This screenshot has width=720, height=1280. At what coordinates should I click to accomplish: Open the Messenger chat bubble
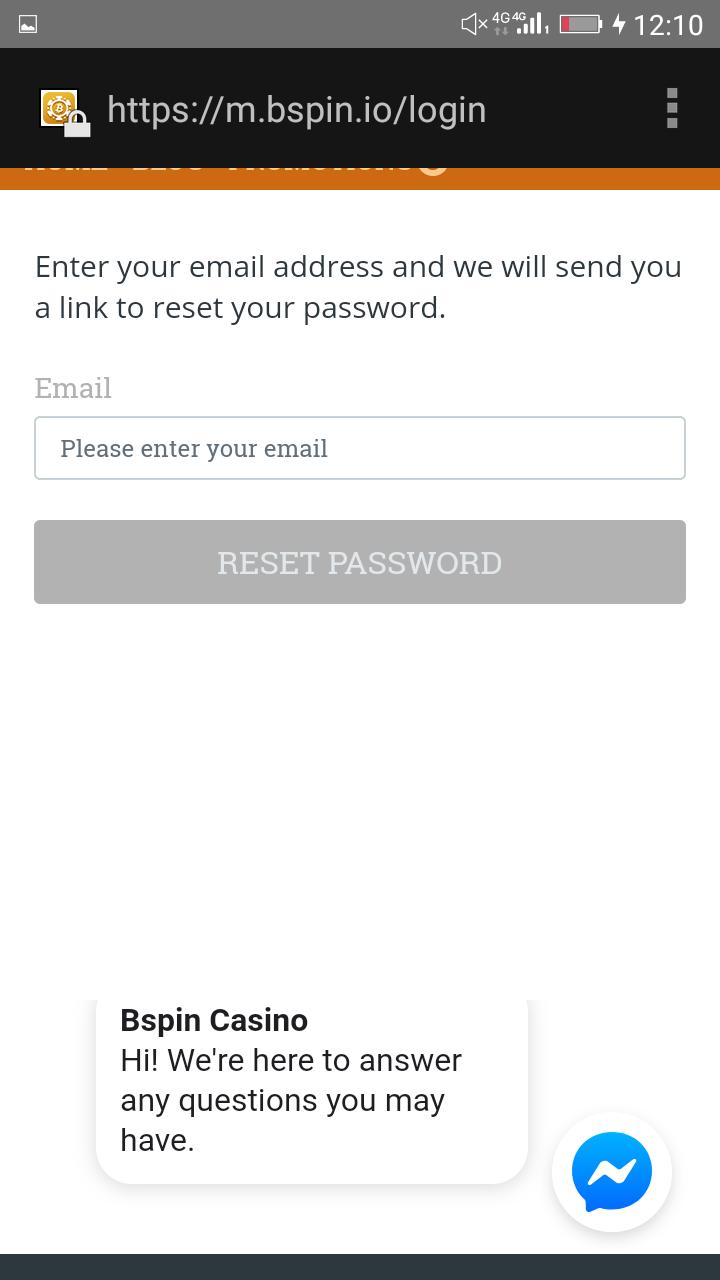click(x=612, y=1172)
